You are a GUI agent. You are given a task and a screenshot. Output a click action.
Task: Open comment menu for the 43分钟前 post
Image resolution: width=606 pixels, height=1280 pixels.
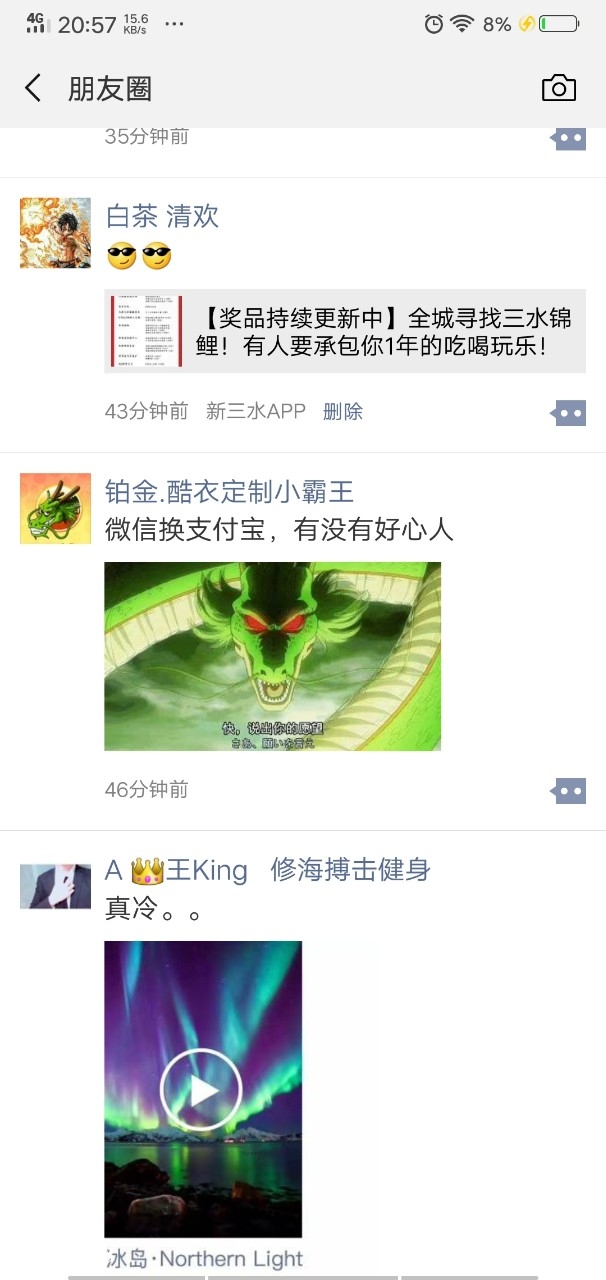[569, 412]
